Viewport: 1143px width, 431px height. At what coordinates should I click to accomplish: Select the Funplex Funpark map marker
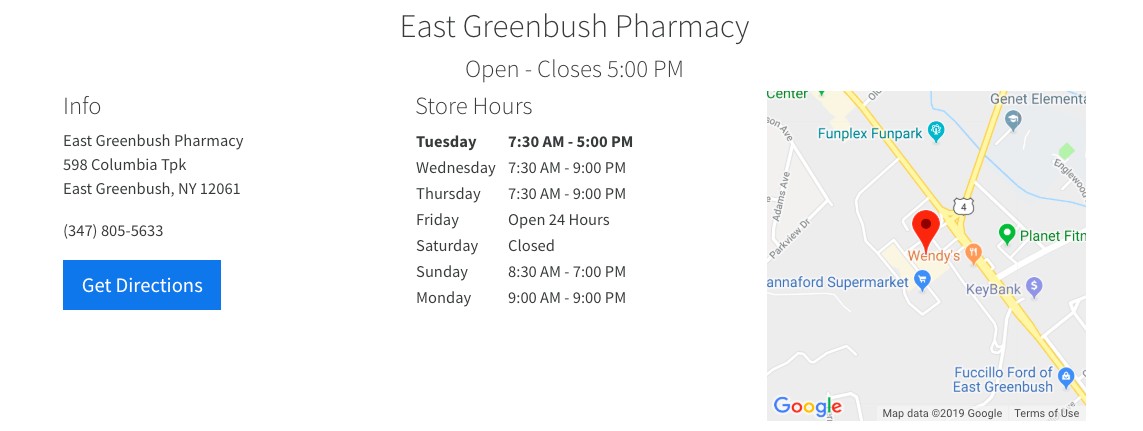[936, 130]
